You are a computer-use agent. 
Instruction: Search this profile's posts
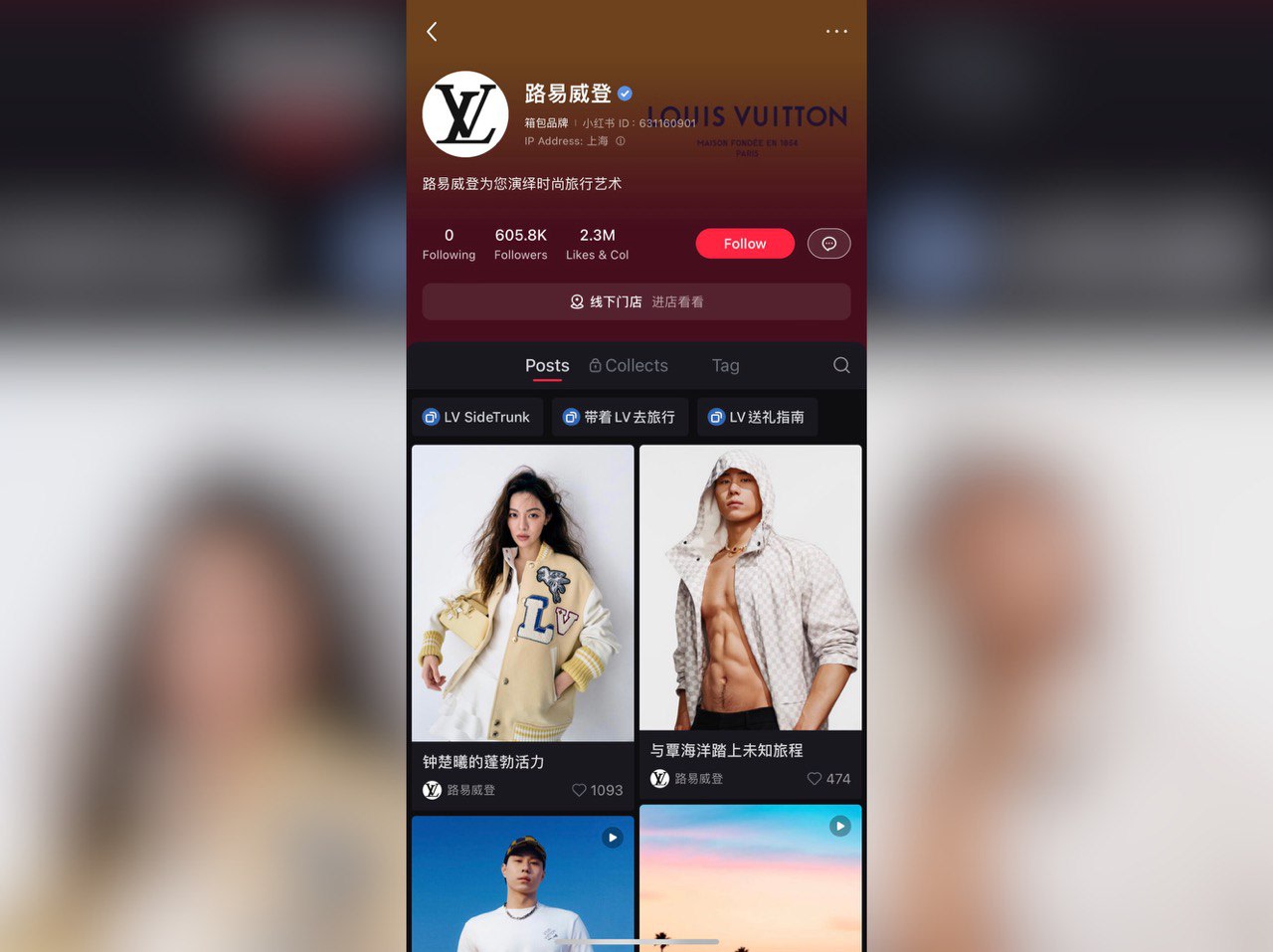click(841, 365)
